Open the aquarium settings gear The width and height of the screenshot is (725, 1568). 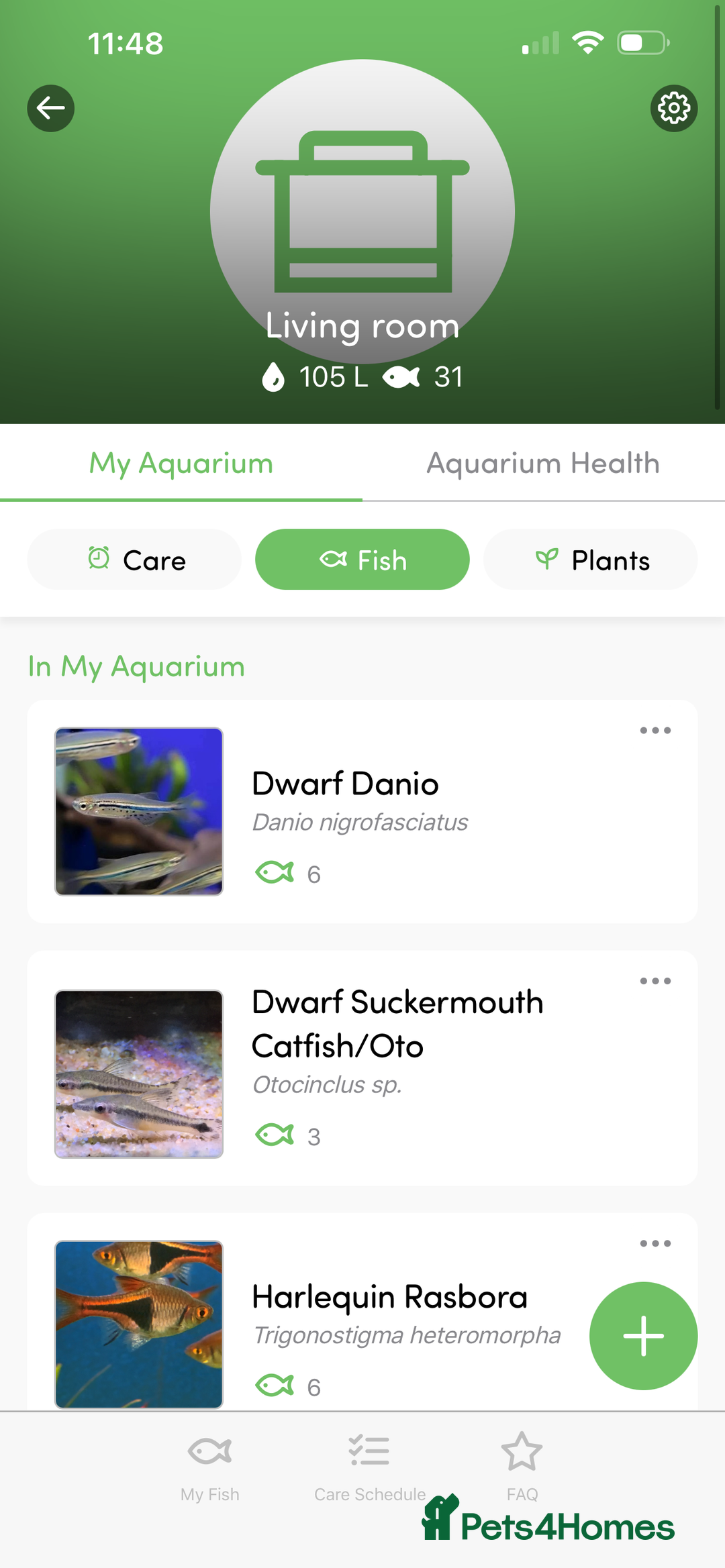pos(673,107)
